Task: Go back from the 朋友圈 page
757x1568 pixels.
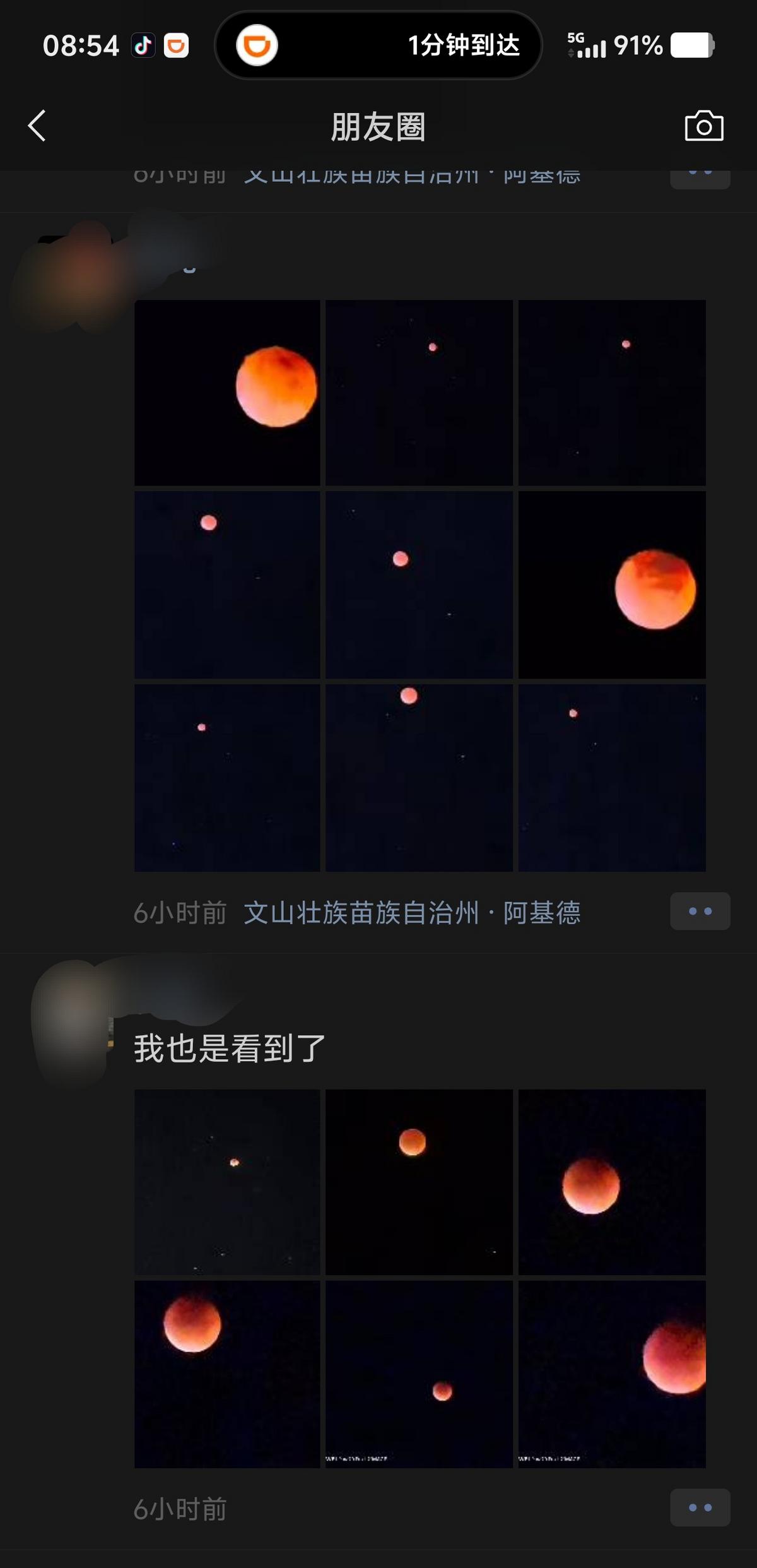Action: coord(37,126)
